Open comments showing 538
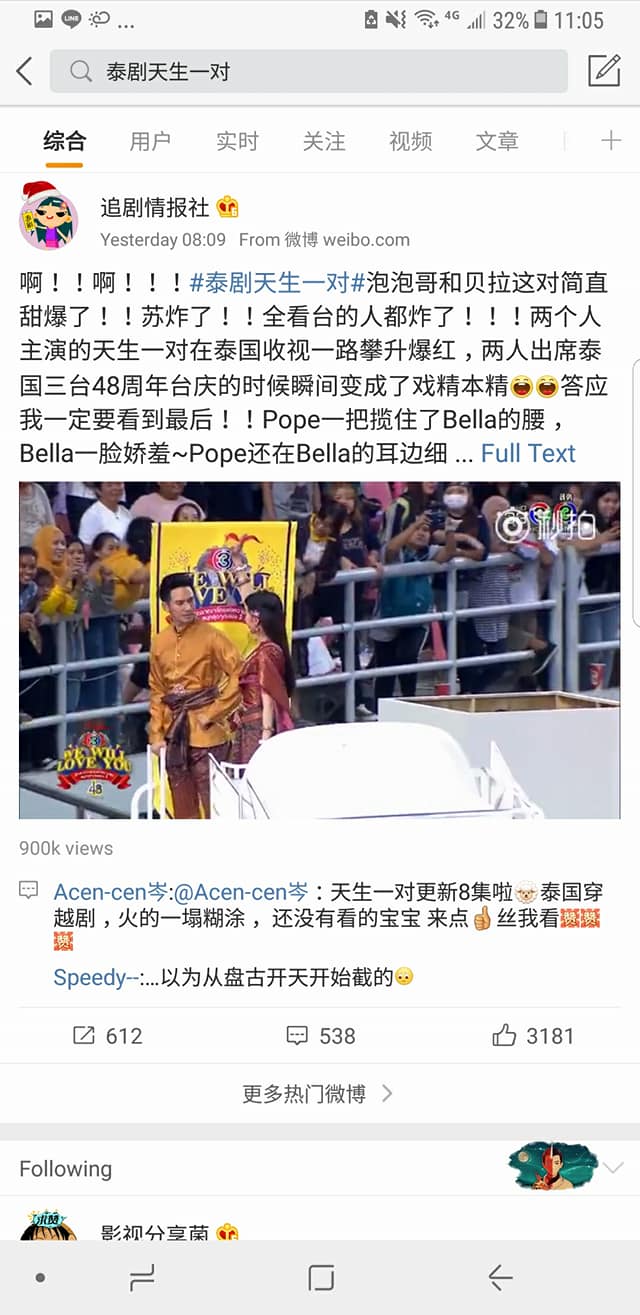 320,1036
